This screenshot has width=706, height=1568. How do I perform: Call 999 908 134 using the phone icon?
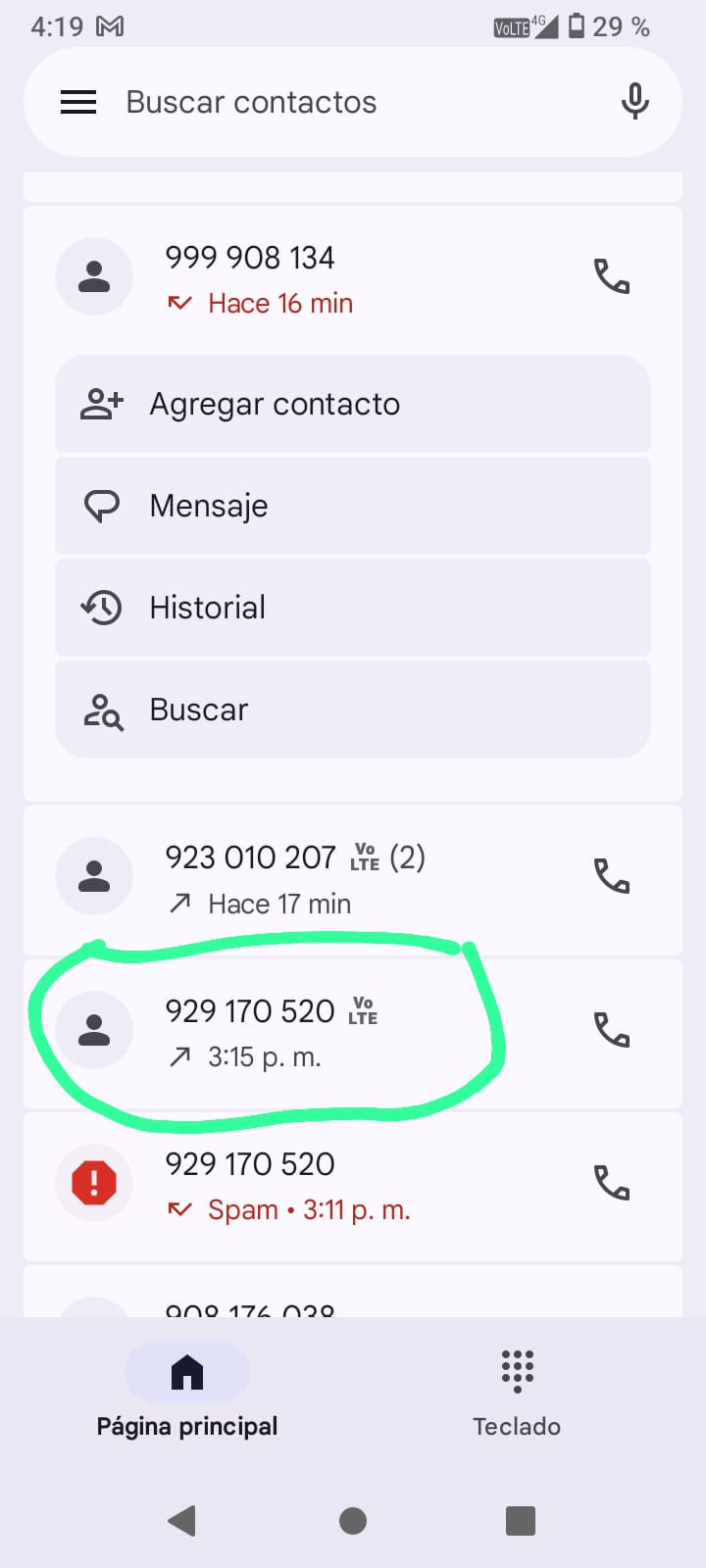612,277
